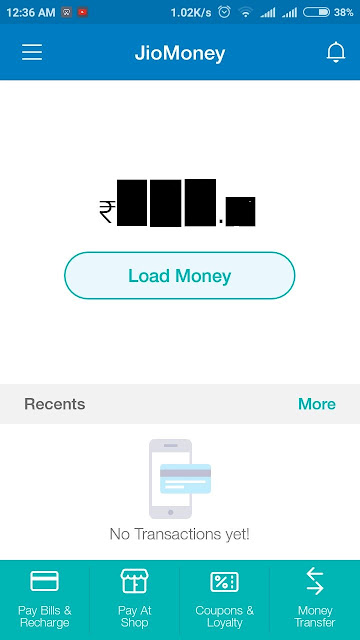Image resolution: width=360 pixels, height=640 pixels.
Task: Open the hamburger drawer menu
Action: (x=32, y=52)
